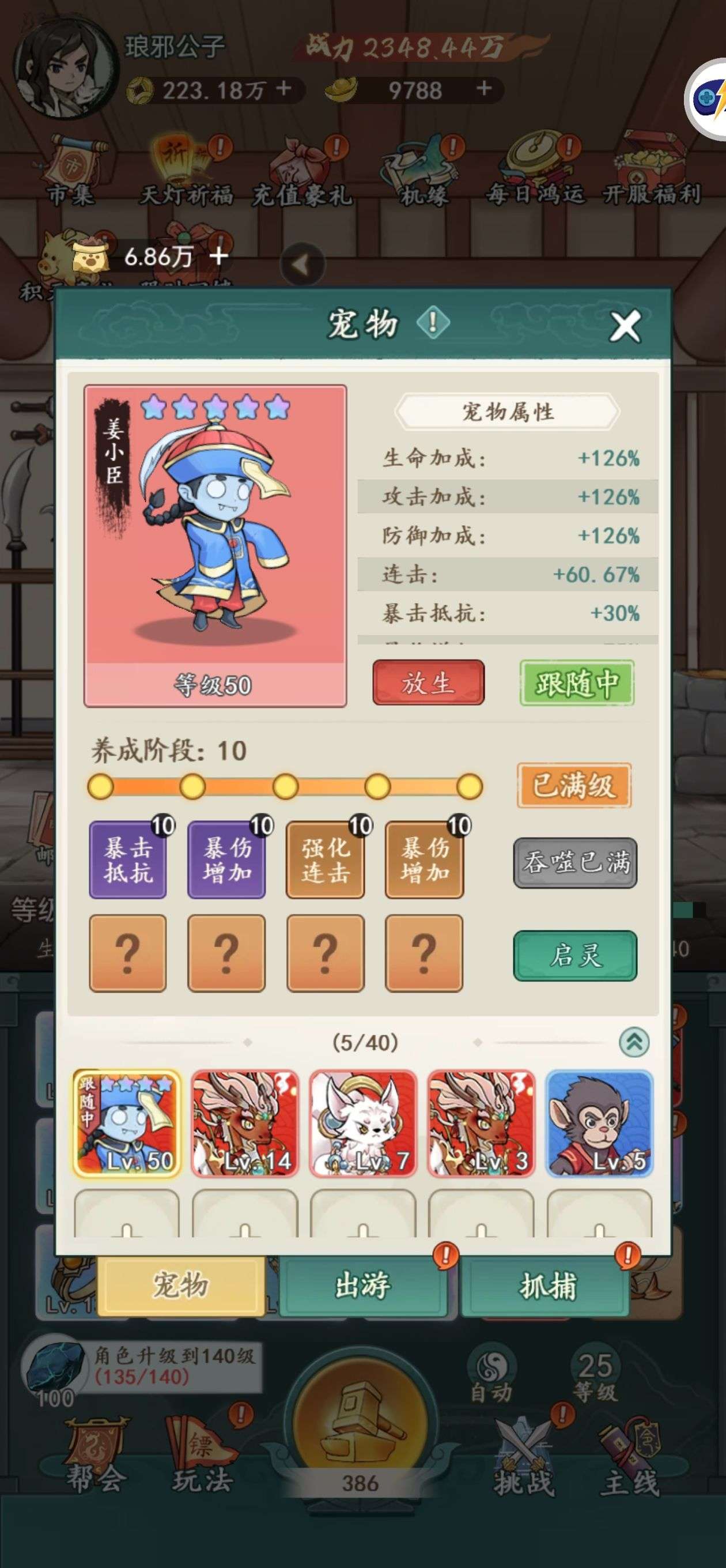The height and width of the screenshot is (1568, 726).
Task: Select the Lv. 7 white fox pet
Action: click(362, 1123)
